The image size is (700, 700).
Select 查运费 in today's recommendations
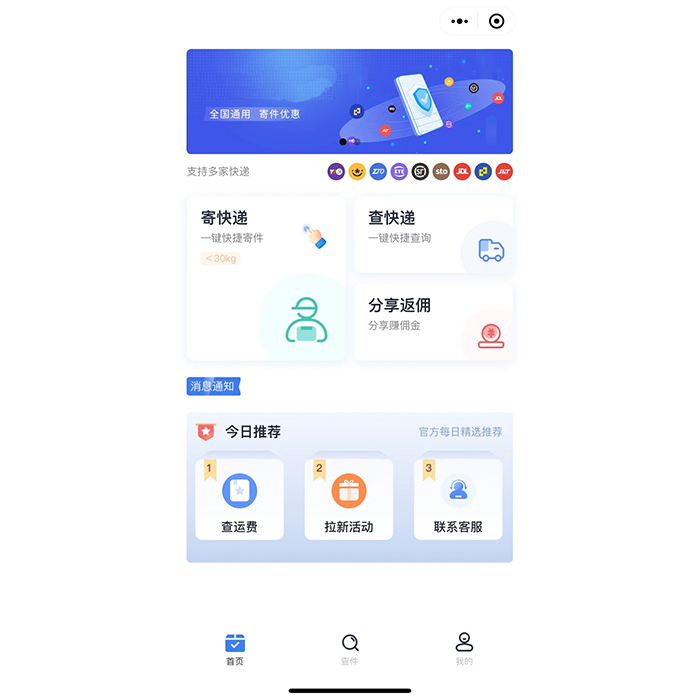[x=239, y=499]
